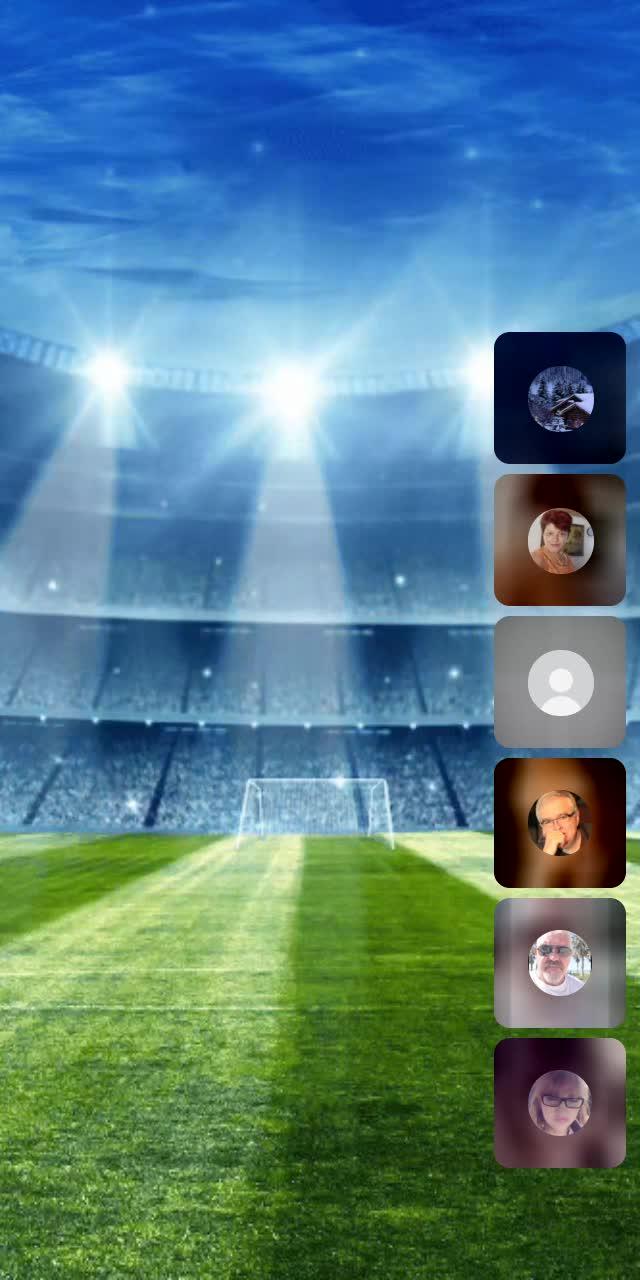The height and width of the screenshot is (1280, 640).
Task: Tap the participant tile with default blank avatar
Action: 560,682
